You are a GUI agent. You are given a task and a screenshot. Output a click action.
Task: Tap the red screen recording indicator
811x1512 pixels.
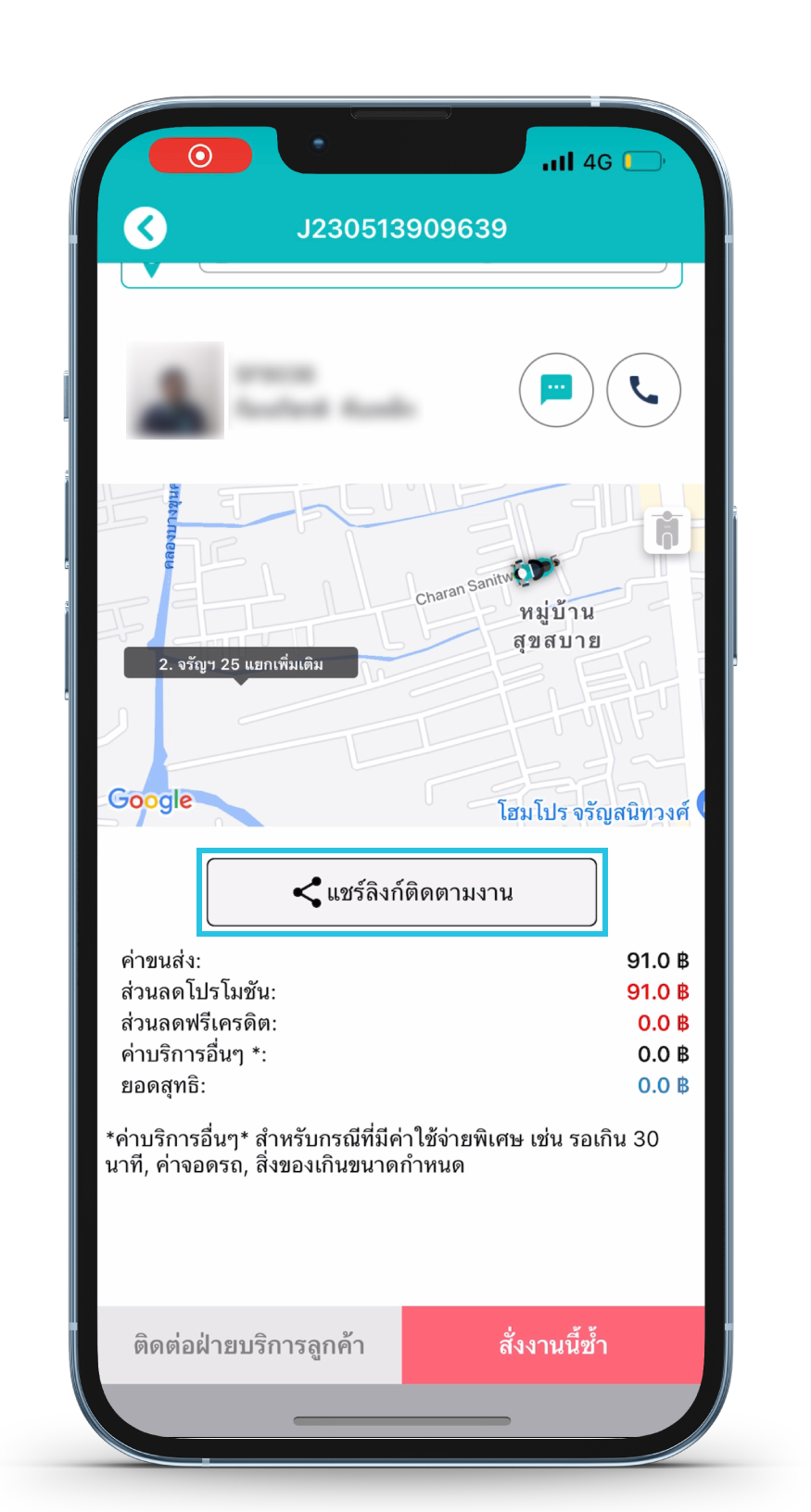(x=200, y=156)
